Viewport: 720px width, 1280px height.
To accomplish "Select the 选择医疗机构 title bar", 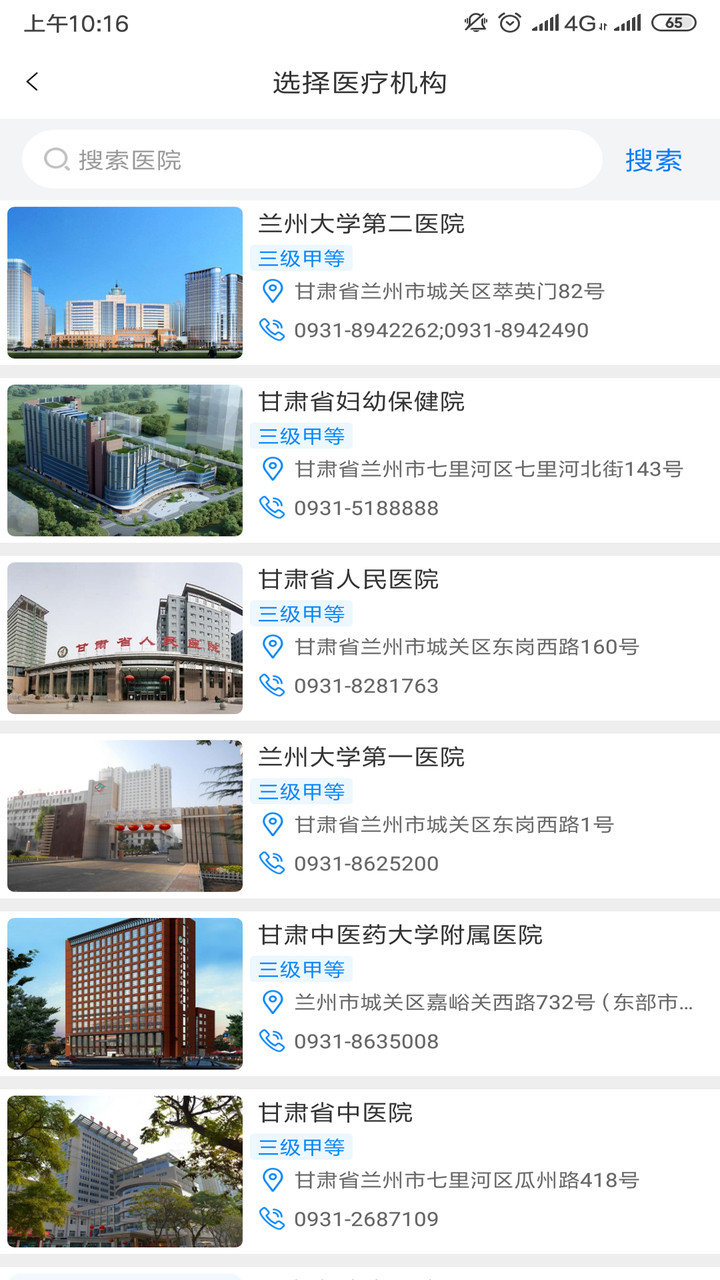I will click(360, 83).
